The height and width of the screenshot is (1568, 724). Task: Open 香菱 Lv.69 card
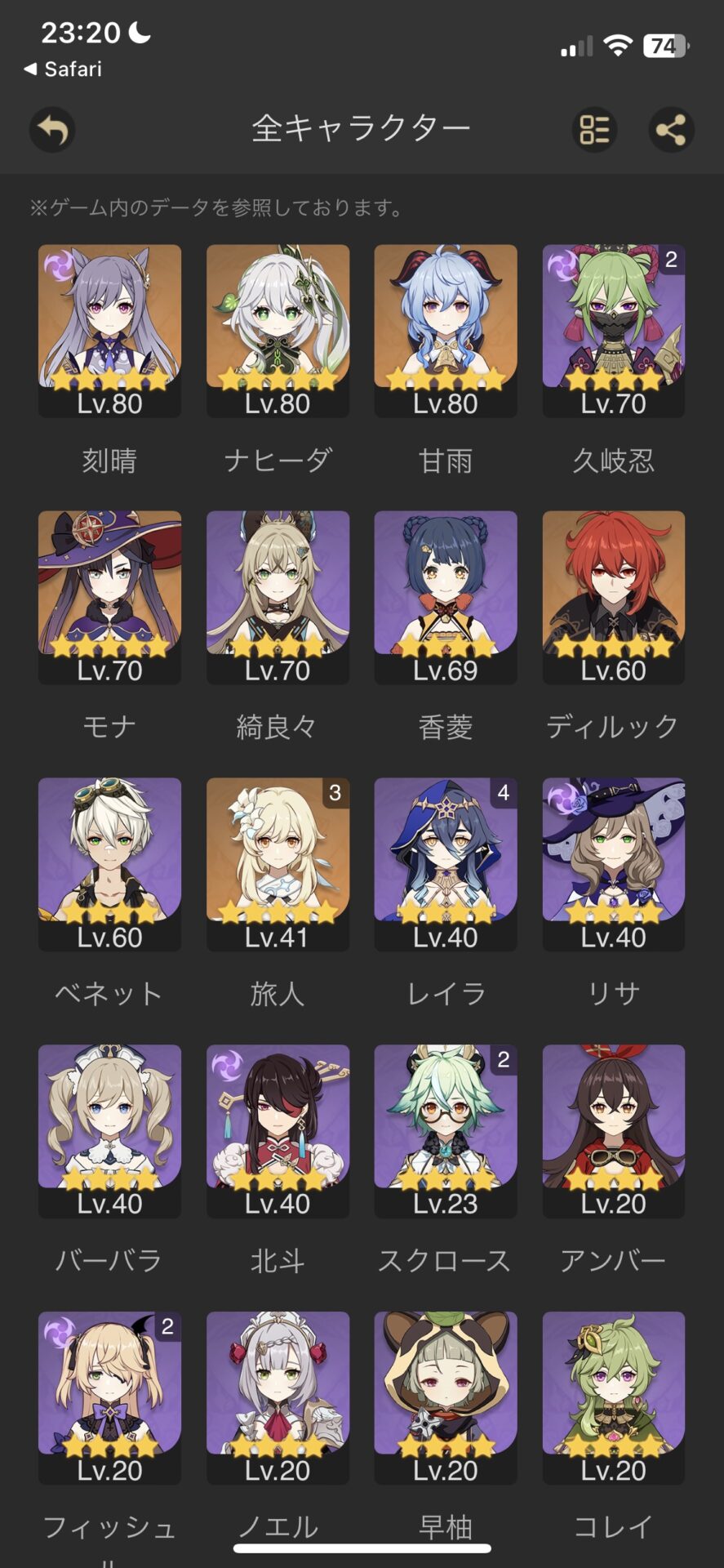[x=446, y=597]
